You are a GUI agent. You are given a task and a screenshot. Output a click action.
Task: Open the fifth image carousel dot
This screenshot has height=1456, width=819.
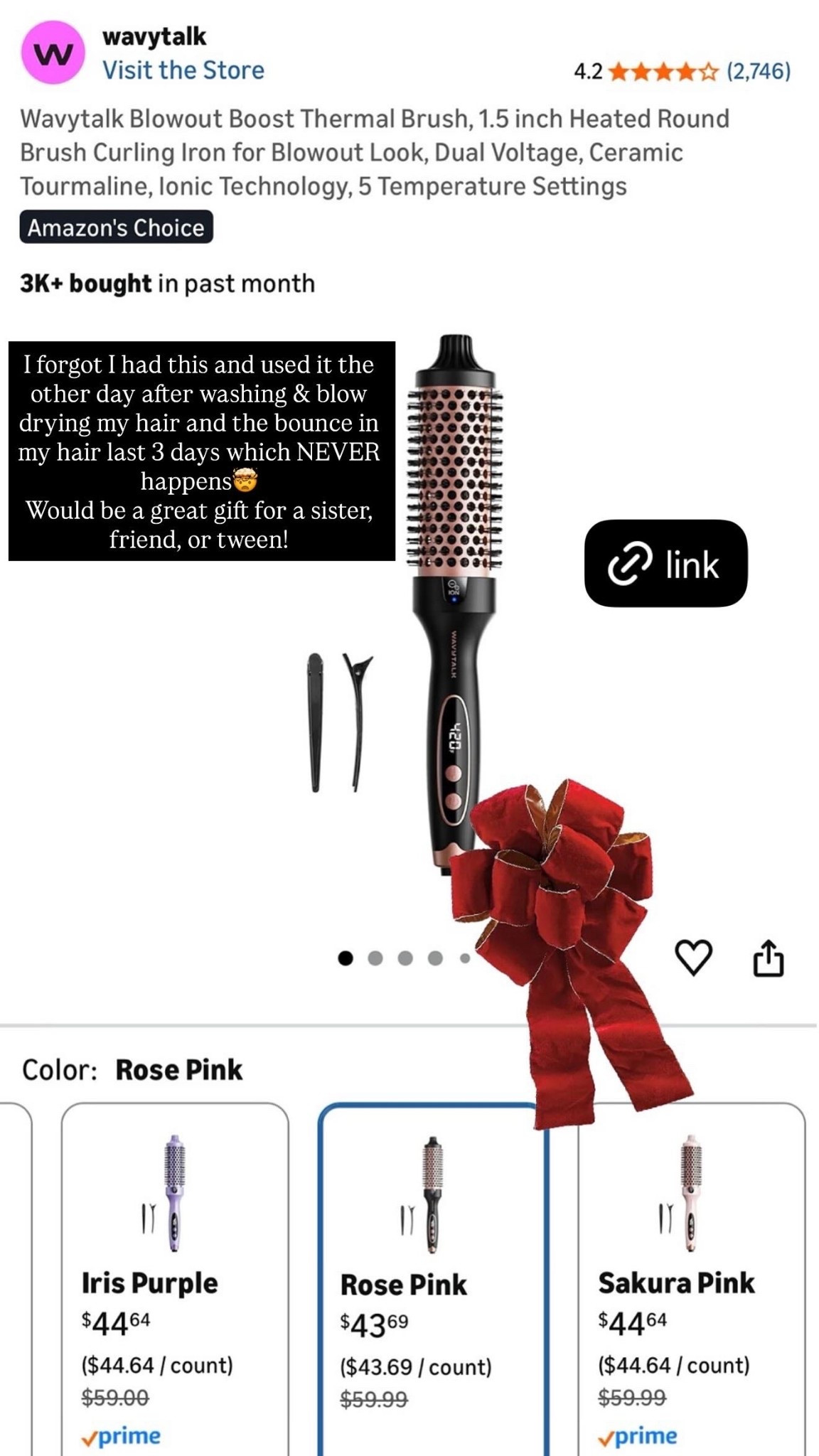point(466,958)
